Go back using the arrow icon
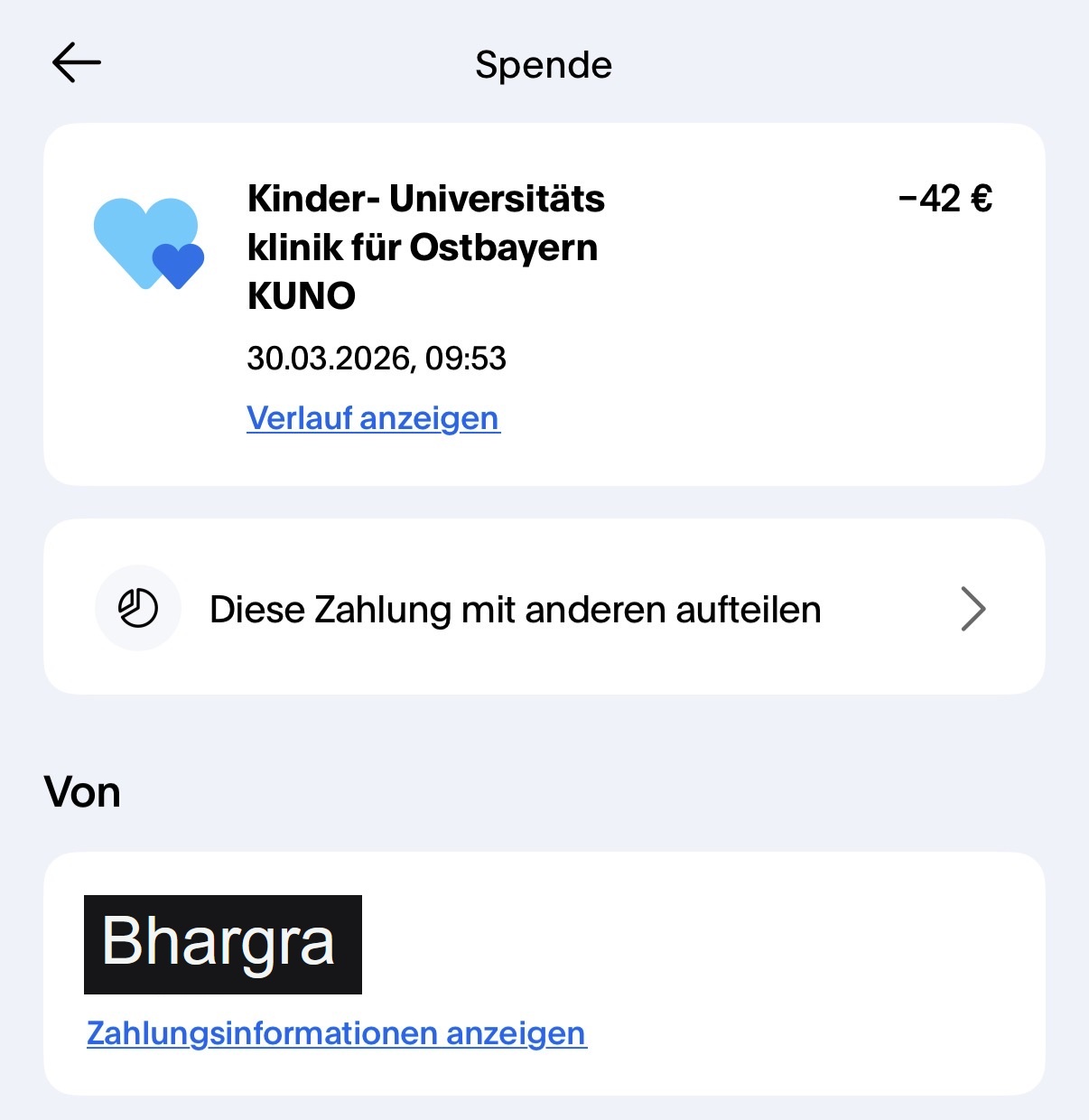 click(77, 64)
